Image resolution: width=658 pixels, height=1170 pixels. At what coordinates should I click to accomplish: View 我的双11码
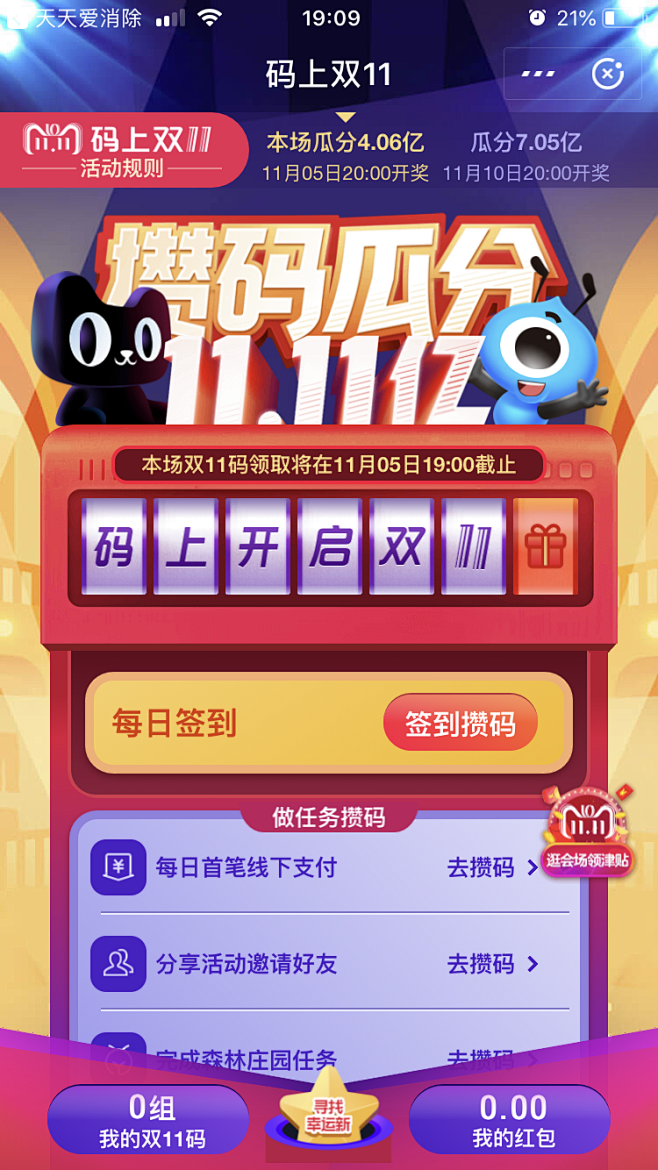point(151,1119)
